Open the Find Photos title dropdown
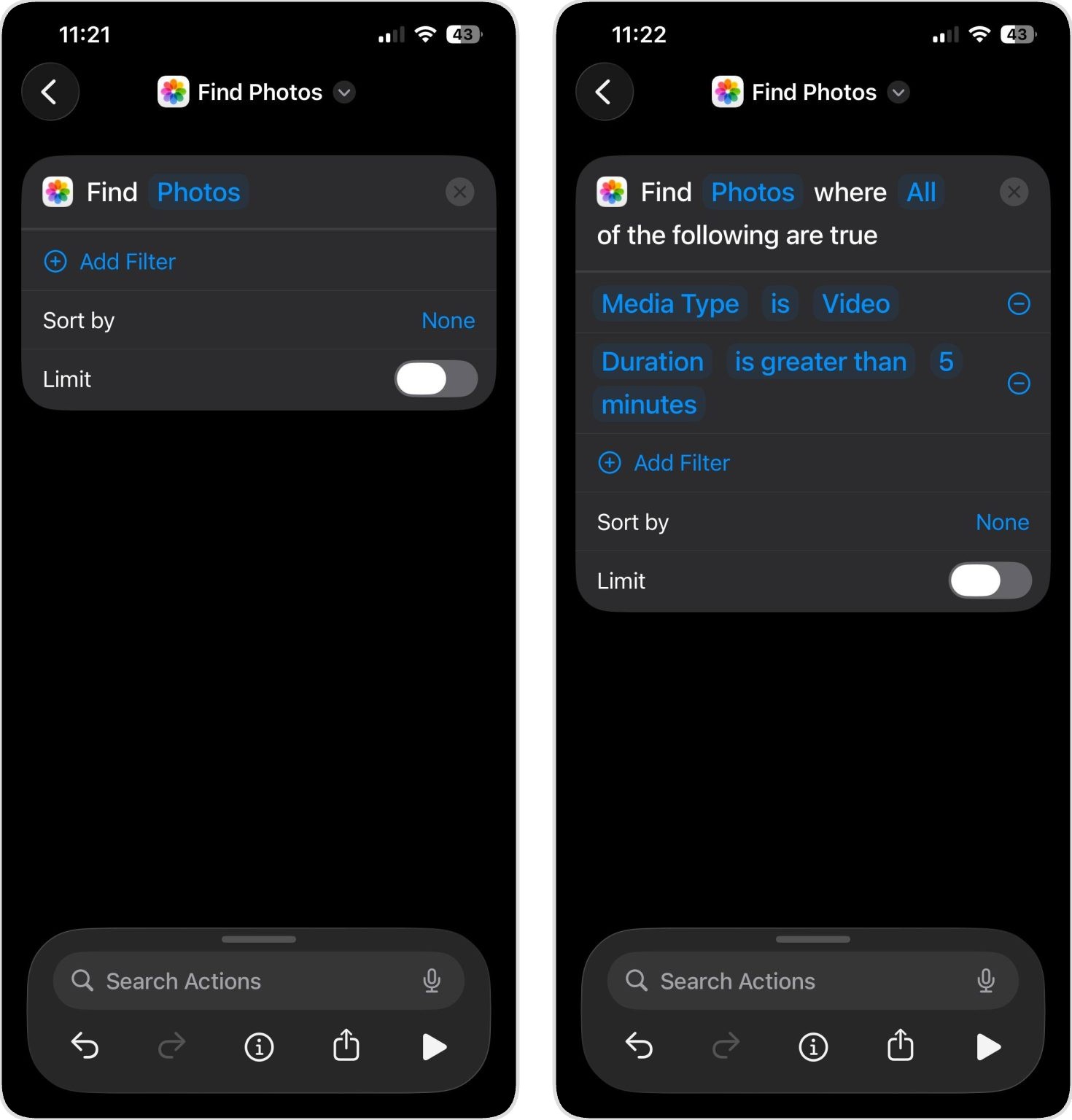The image size is (1072, 1120). [x=344, y=93]
